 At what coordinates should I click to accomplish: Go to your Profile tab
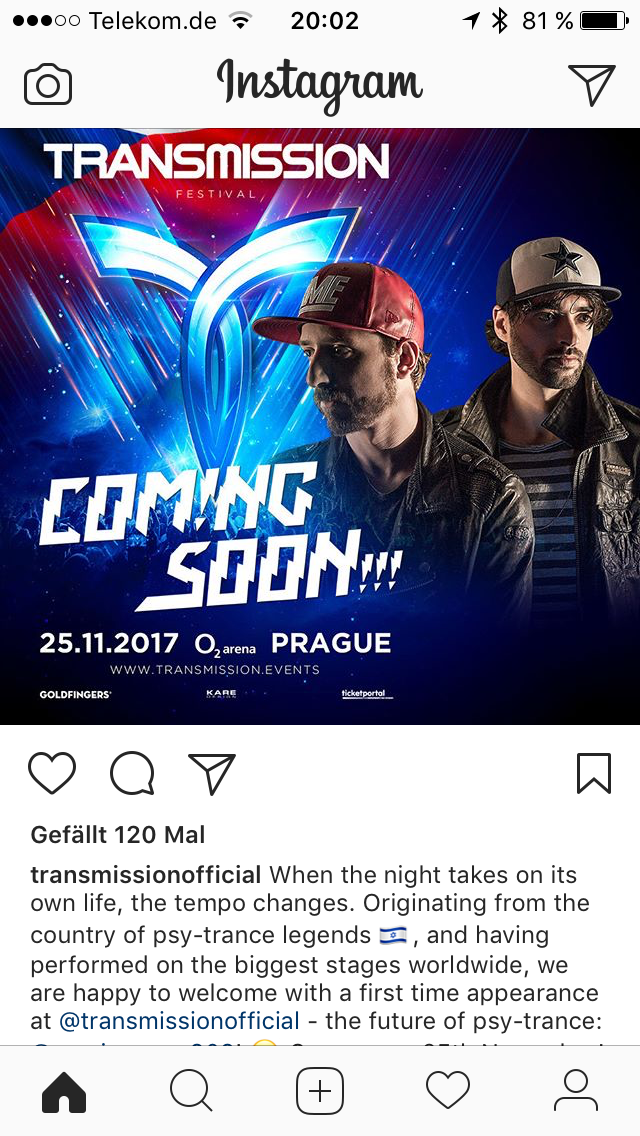tap(575, 1090)
